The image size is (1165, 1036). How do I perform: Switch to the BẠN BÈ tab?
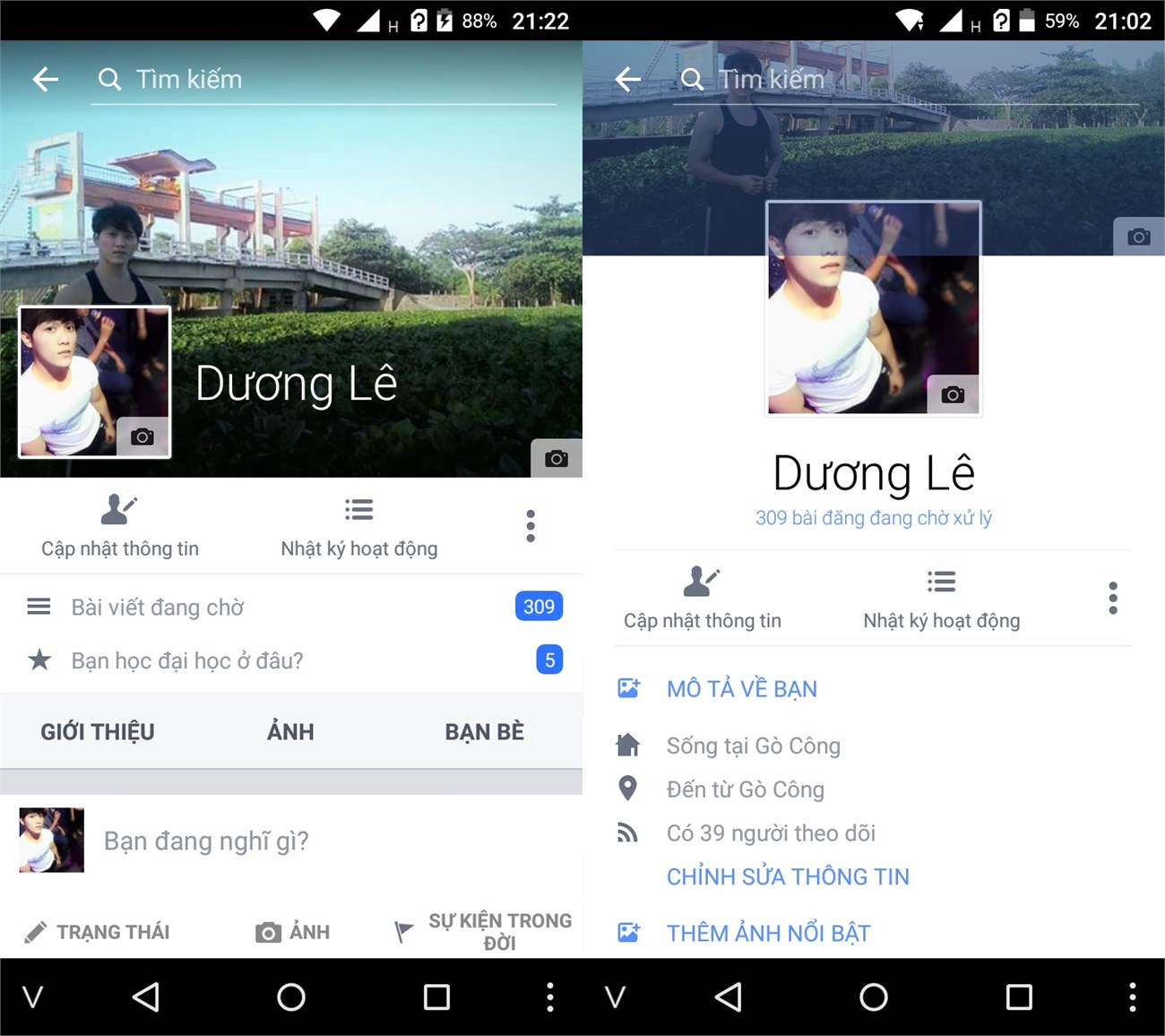[484, 731]
